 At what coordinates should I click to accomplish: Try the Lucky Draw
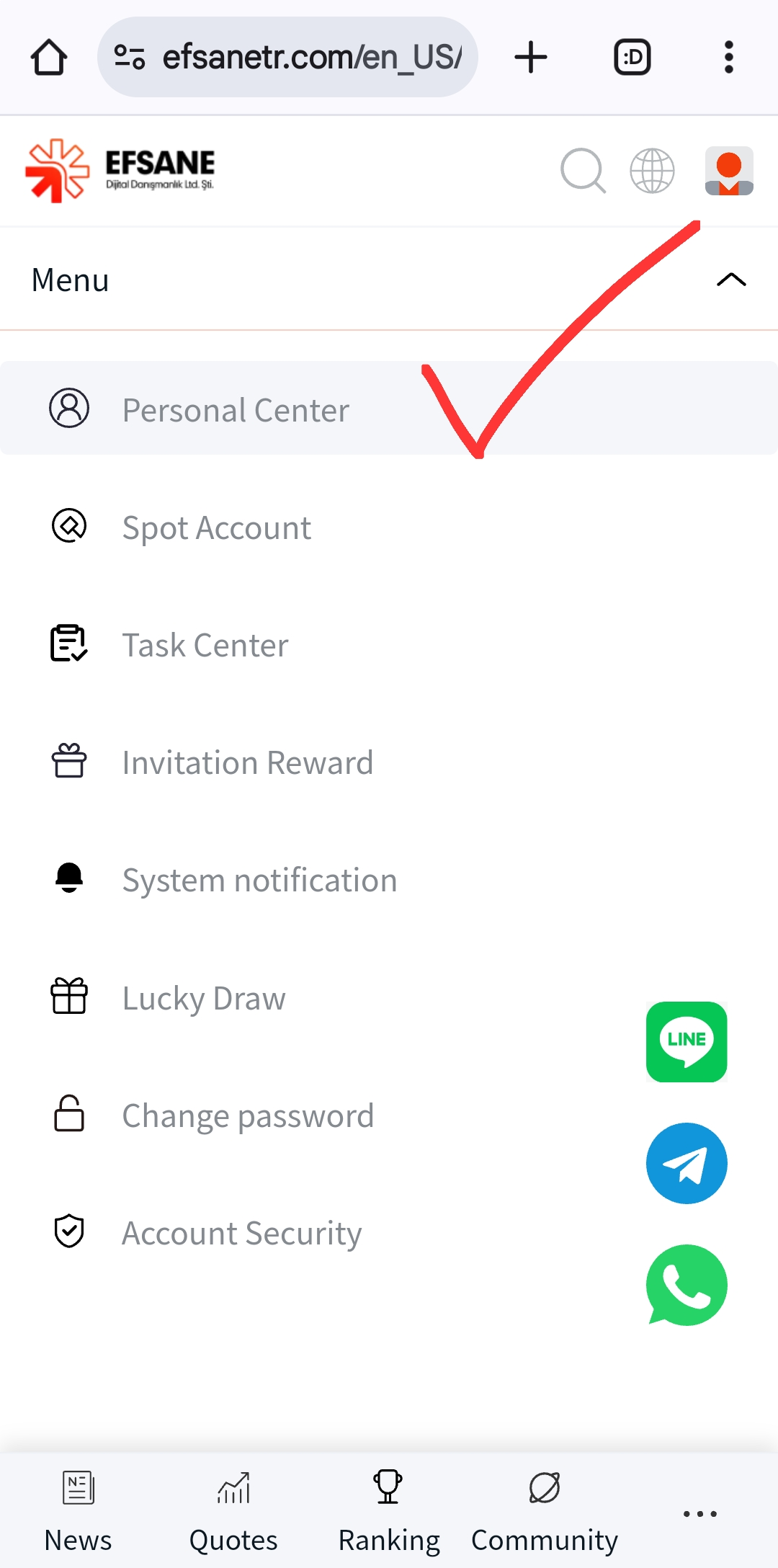[x=204, y=997]
